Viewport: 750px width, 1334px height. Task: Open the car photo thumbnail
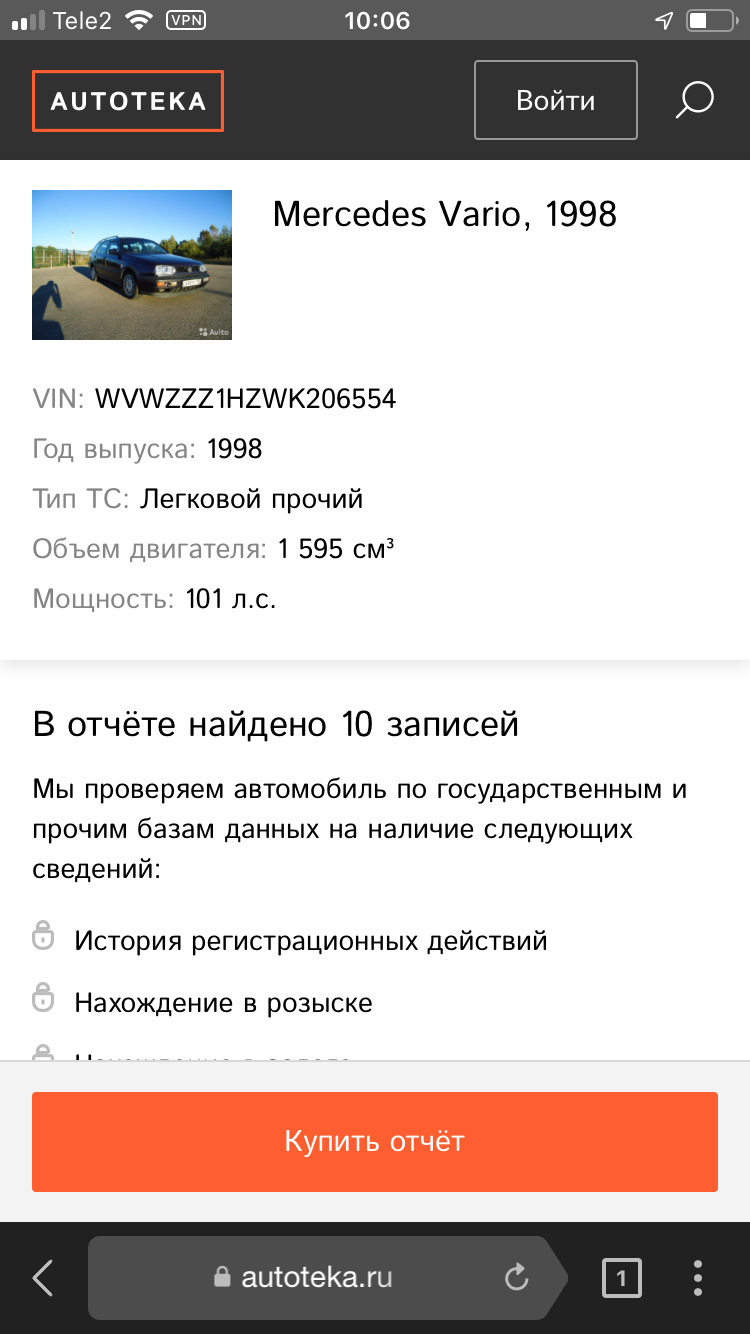[x=132, y=265]
